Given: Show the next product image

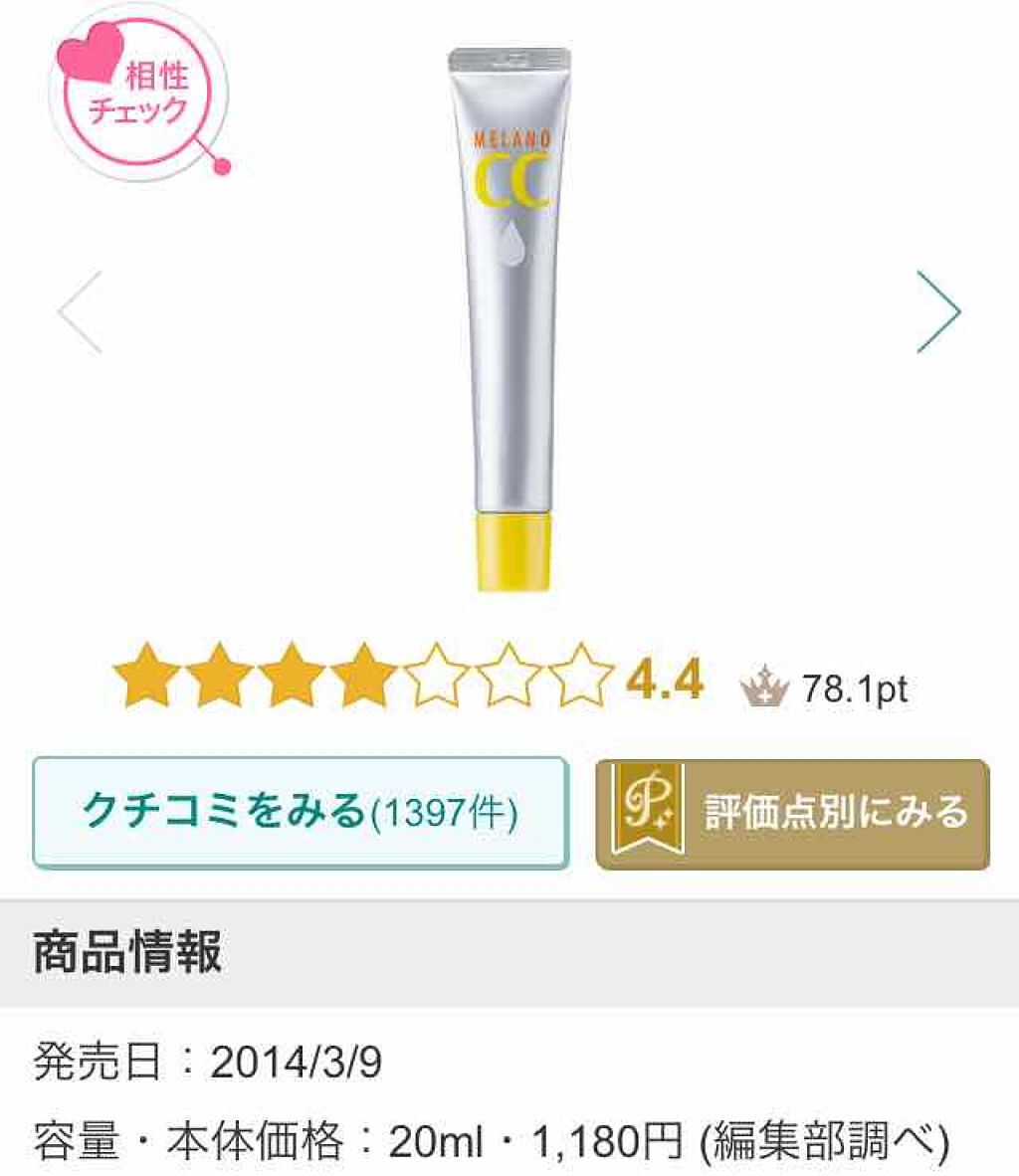Looking at the screenshot, I should coord(938,311).
